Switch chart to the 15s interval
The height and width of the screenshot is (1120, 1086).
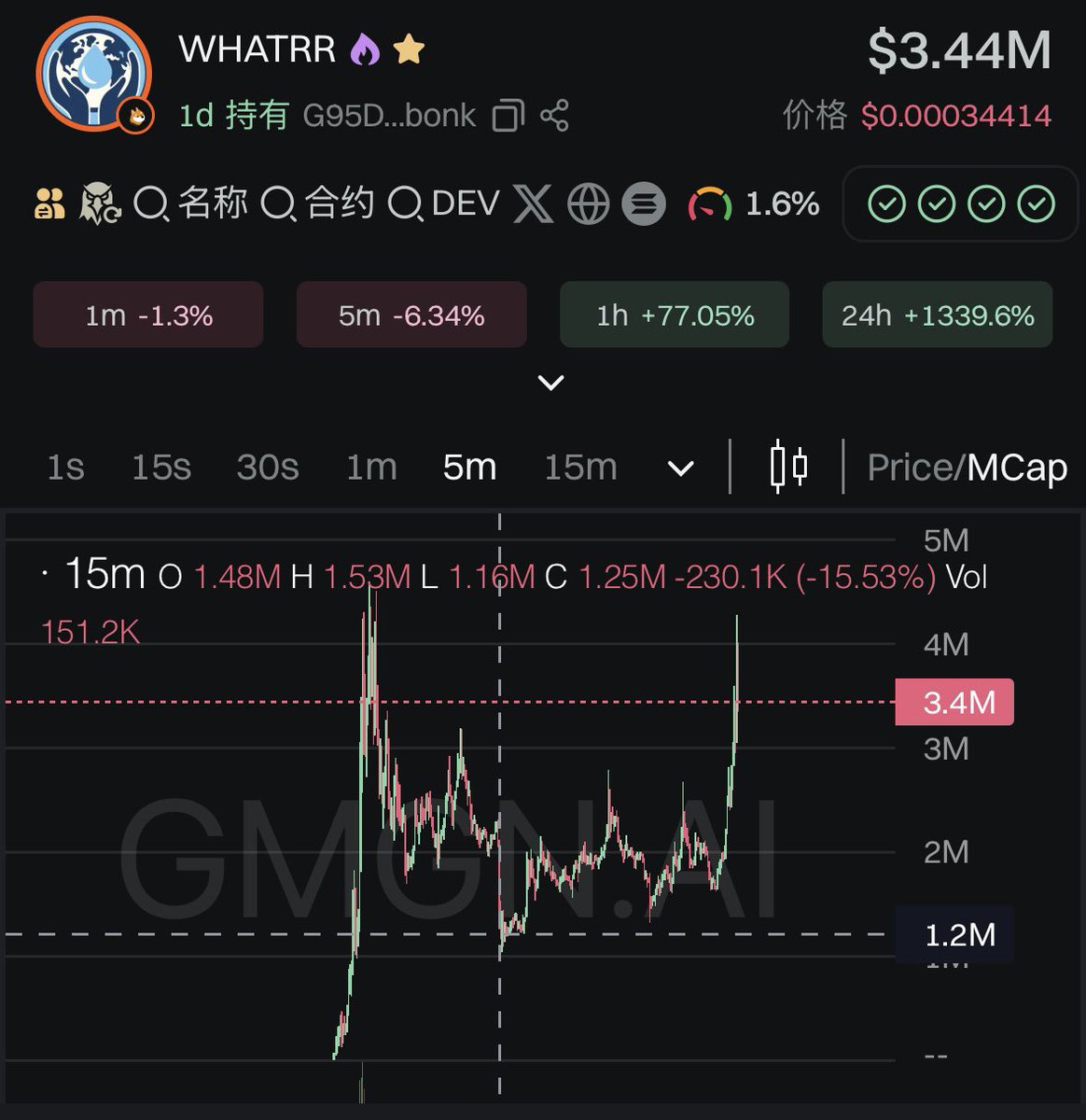(160, 467)
